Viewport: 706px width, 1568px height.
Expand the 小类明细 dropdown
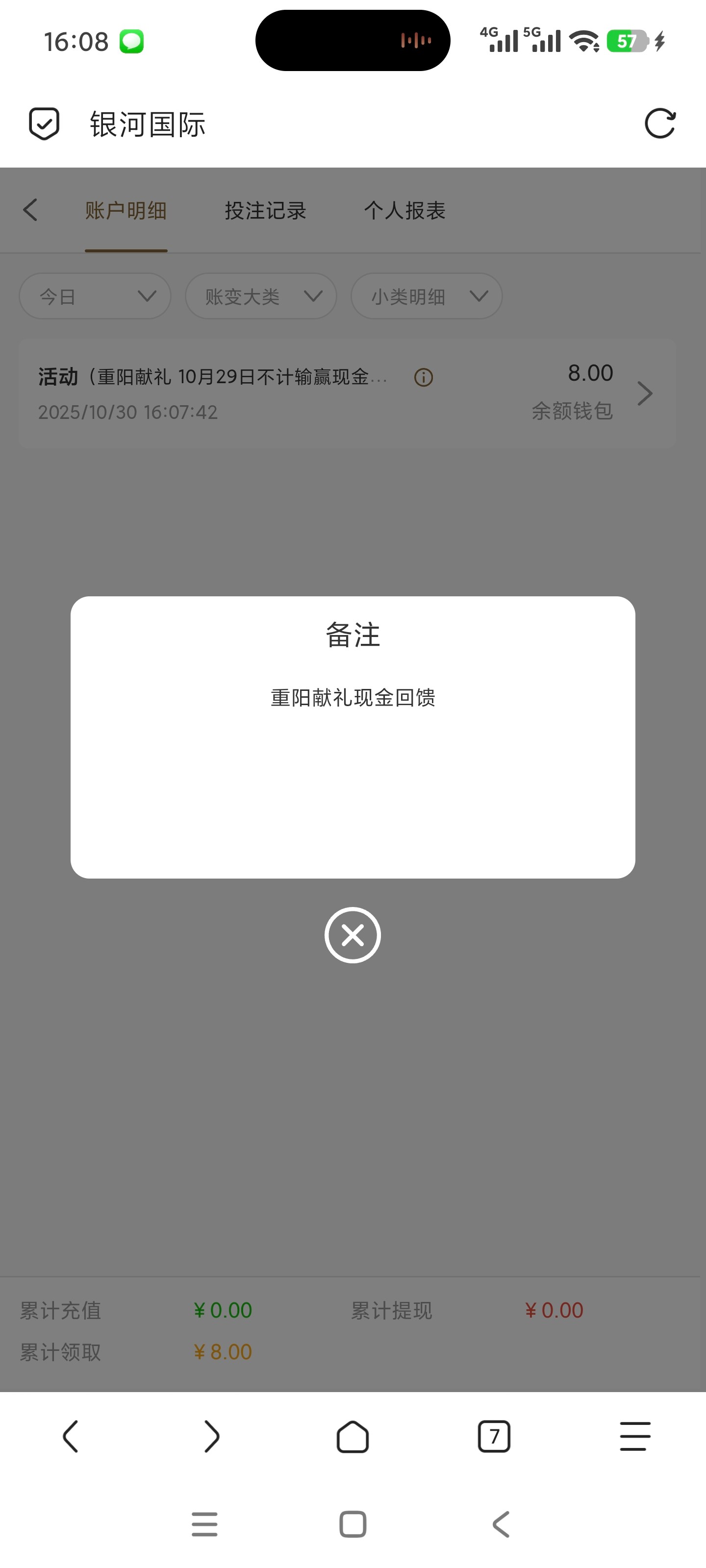coord(427,296)
